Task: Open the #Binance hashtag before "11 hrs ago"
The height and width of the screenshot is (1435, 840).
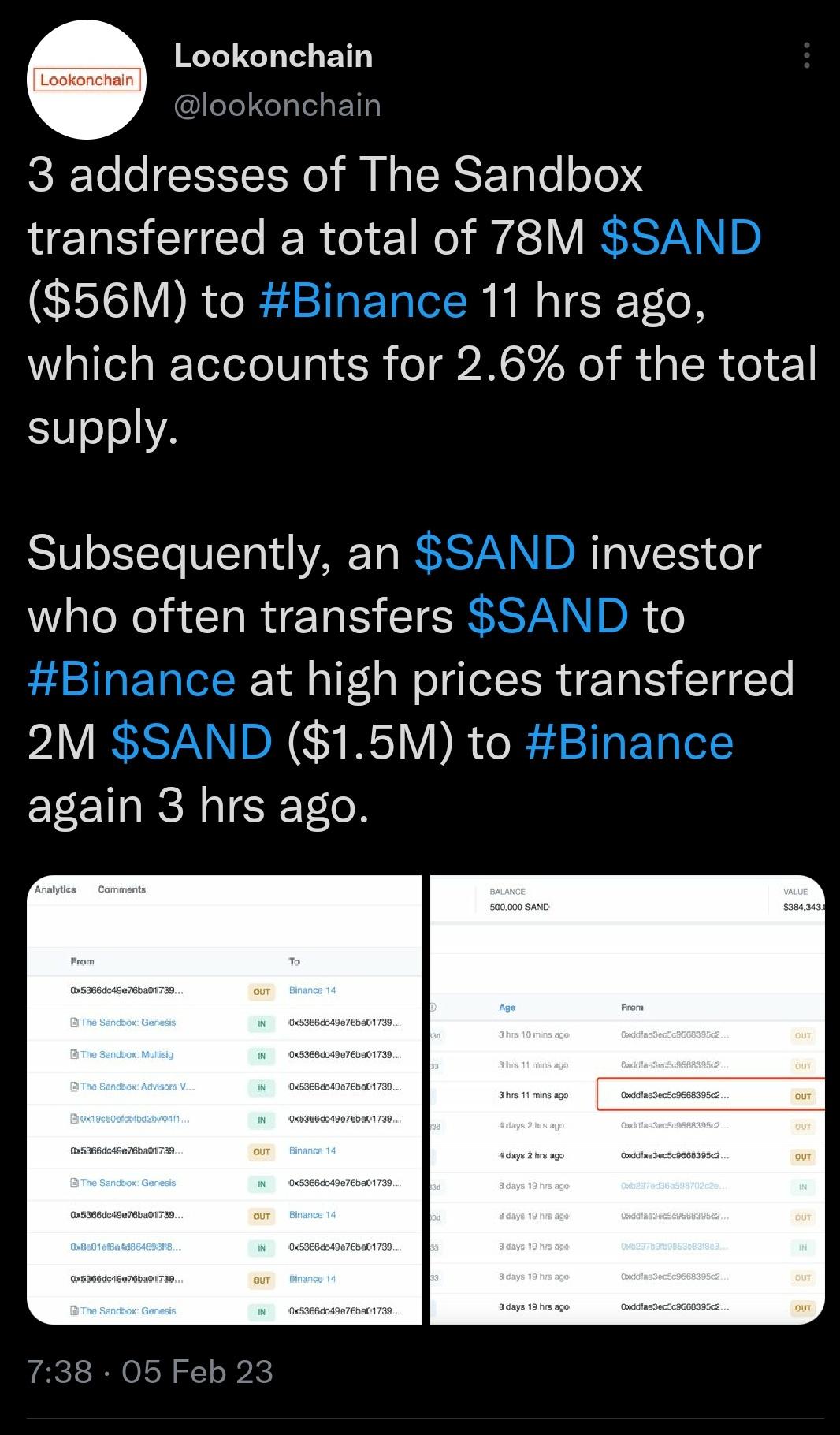Action: (364, 300)
